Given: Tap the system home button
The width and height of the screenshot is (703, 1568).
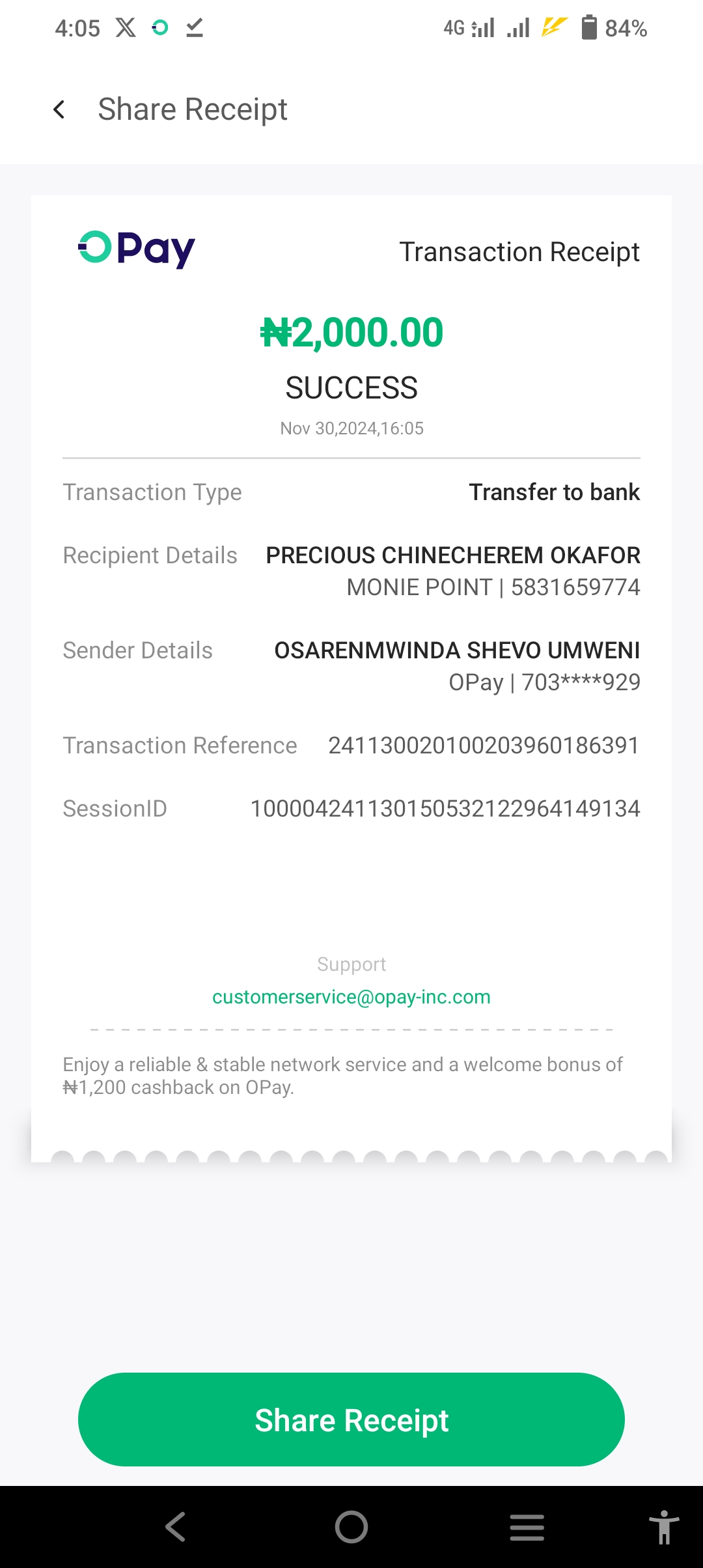Looking at the screenshot, I should pos(351,1527).
